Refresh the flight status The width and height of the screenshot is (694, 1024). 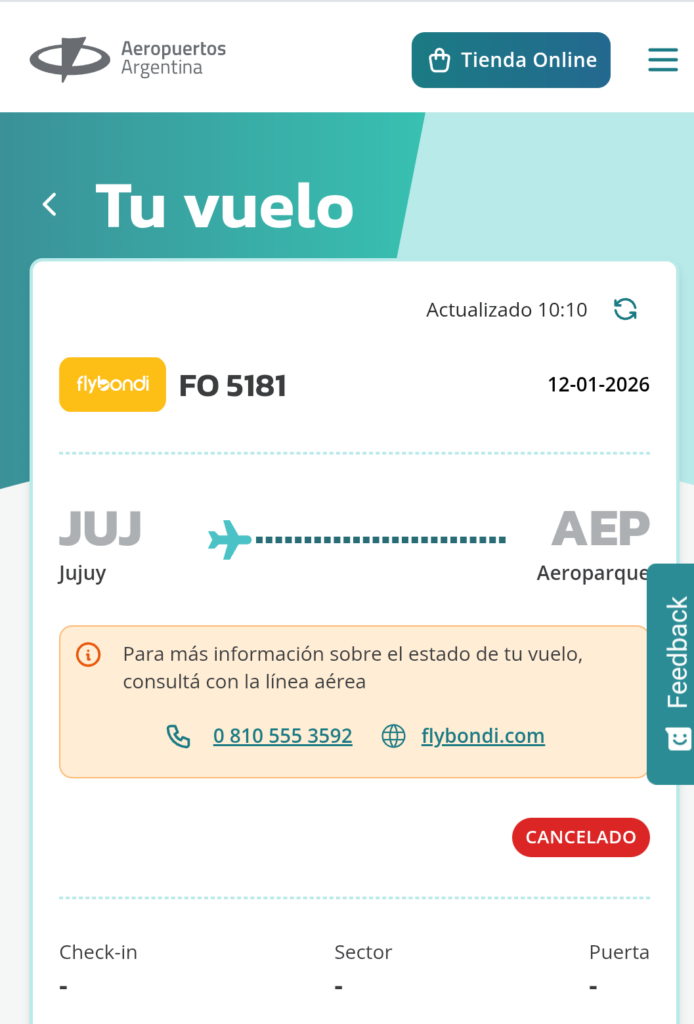[x=625, y=309]
